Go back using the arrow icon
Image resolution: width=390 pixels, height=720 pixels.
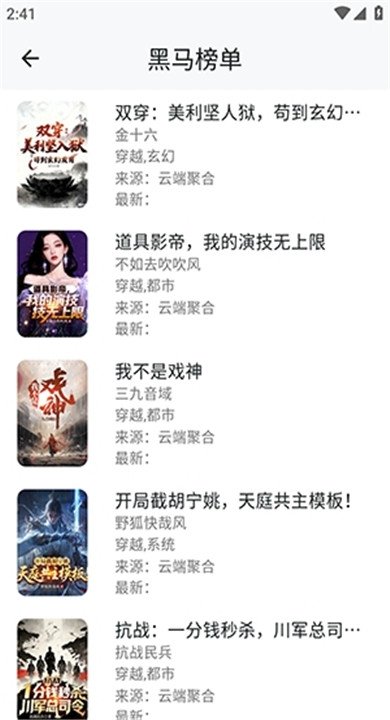pyautogui.click(x=30, y=59)
